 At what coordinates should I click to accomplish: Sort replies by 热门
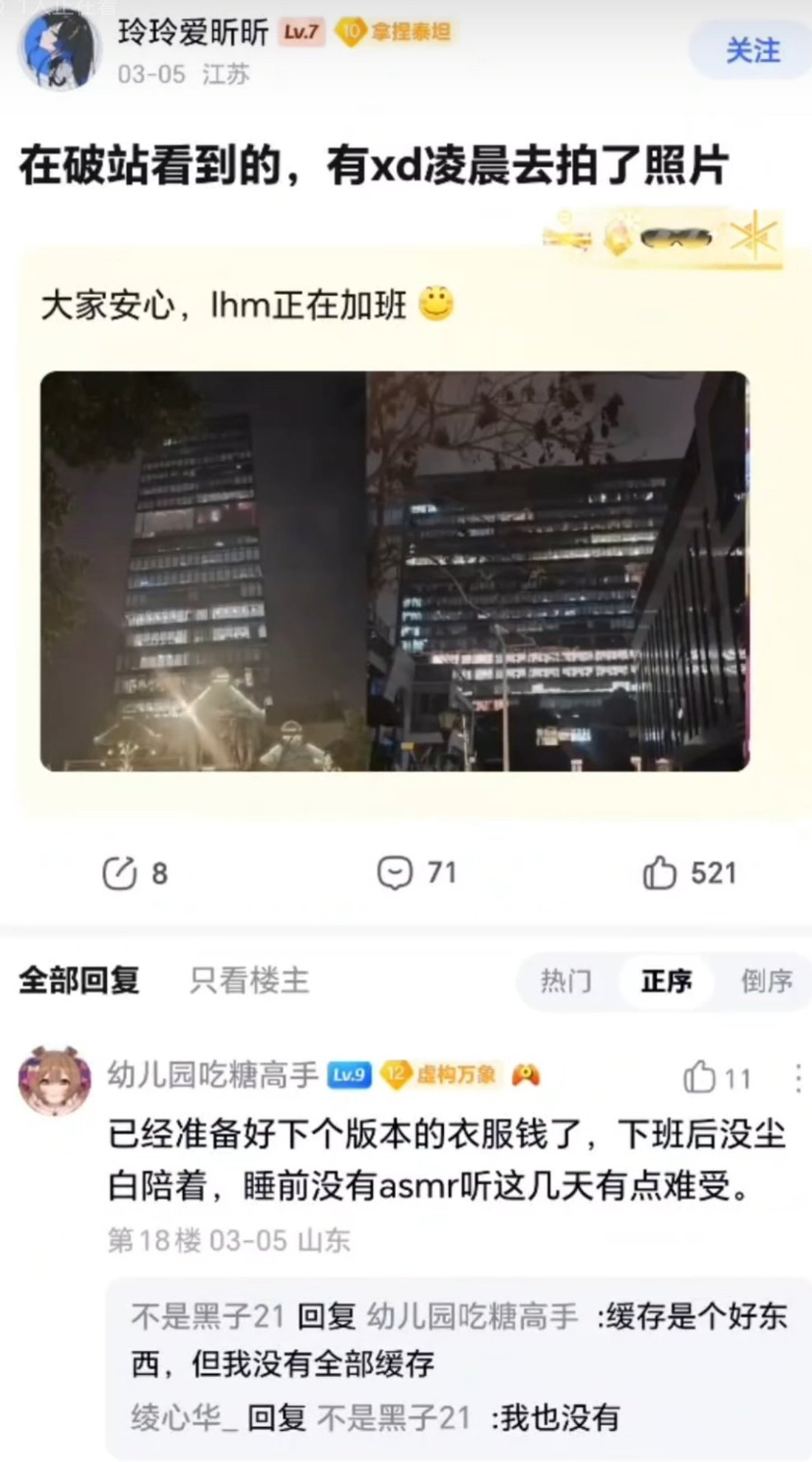(x=566, y=982)
